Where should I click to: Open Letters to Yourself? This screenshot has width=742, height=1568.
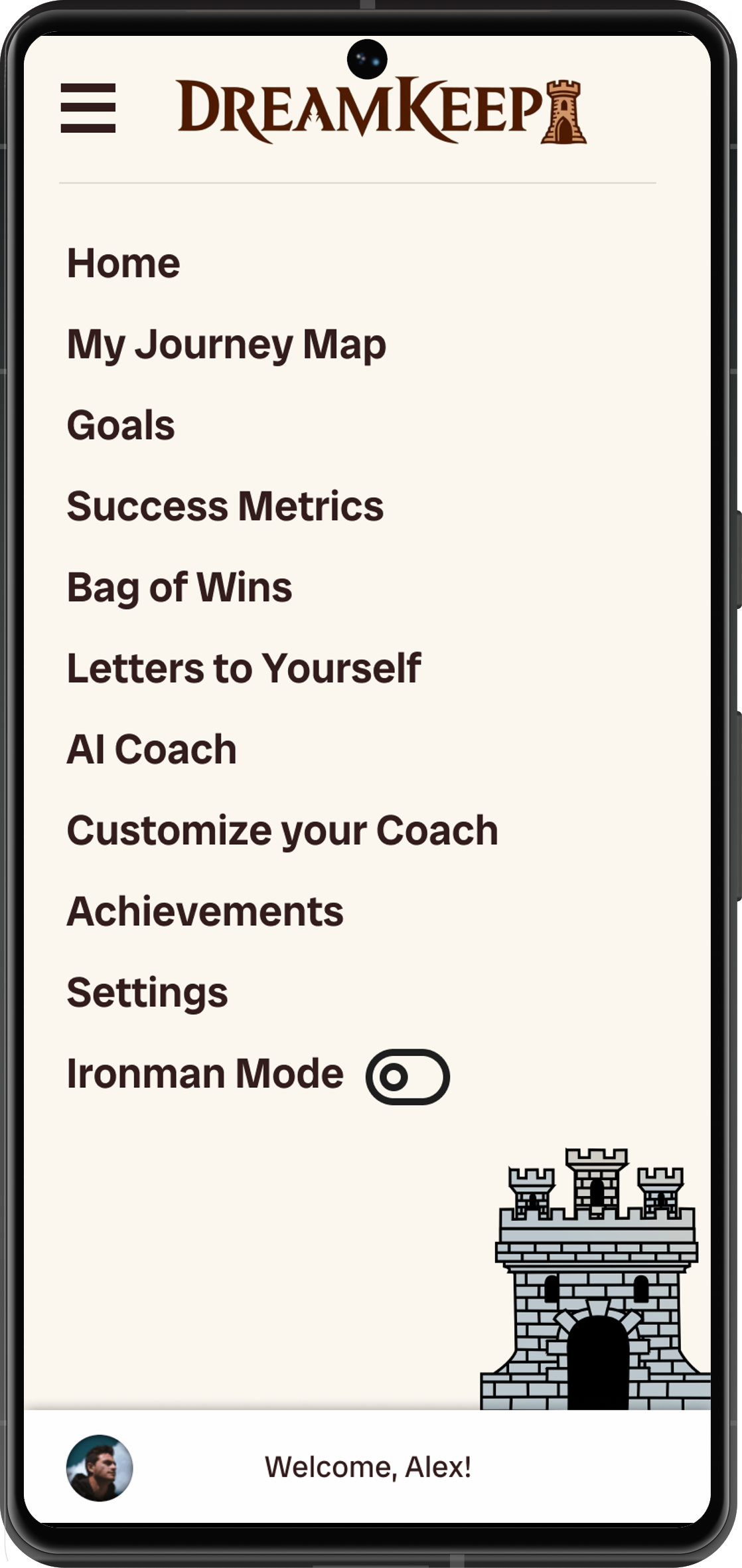pos(244,668)
